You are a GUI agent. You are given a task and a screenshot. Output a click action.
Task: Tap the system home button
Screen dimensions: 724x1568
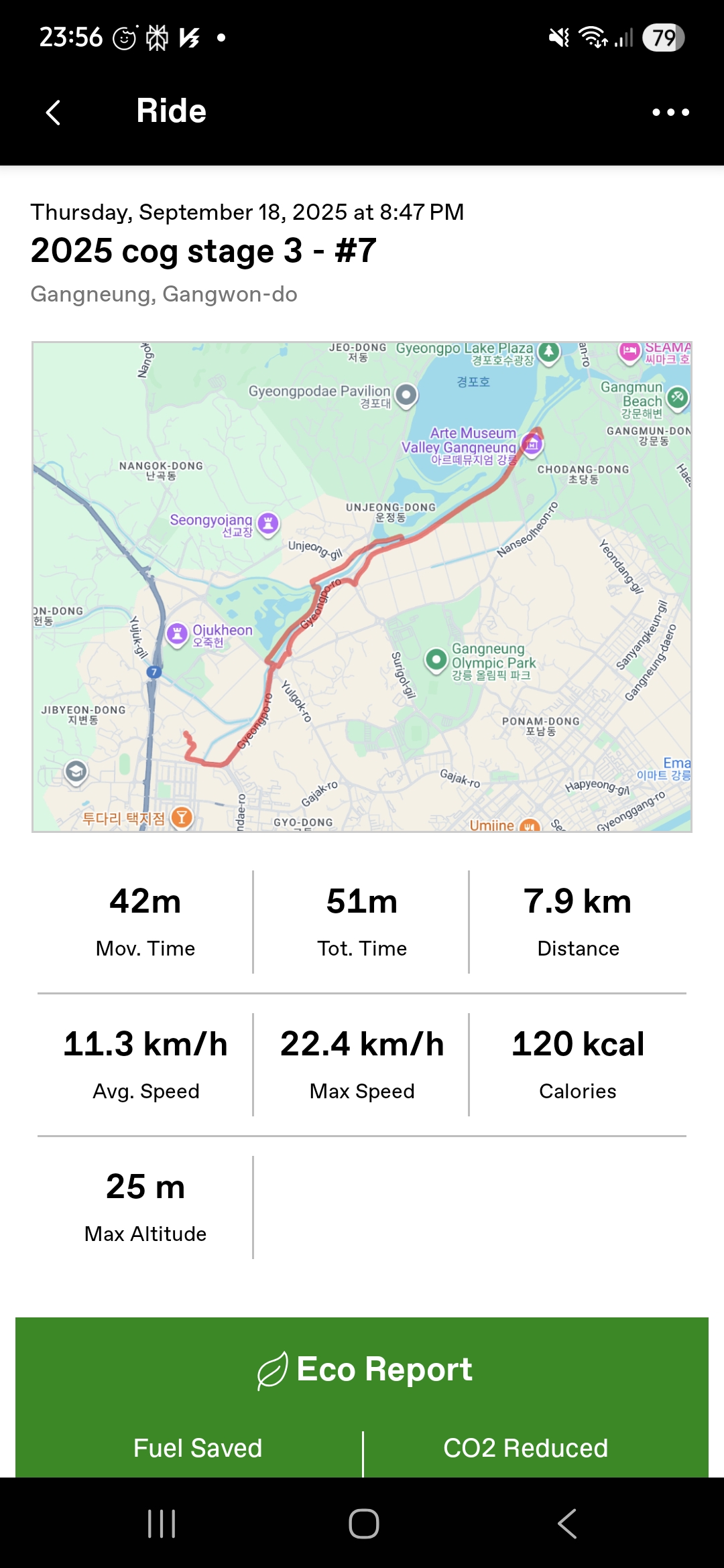pyautogui.click(x=363, y=1523)
